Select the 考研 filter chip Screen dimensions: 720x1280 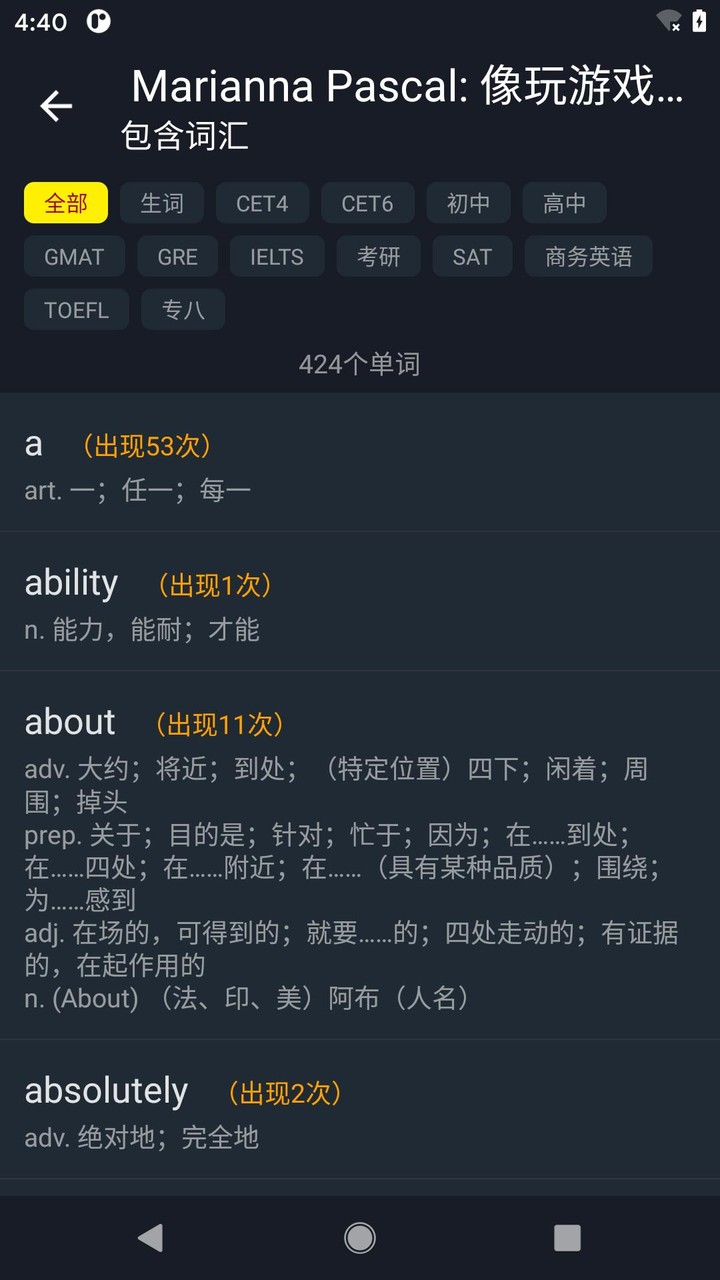[x=378, y=256]
